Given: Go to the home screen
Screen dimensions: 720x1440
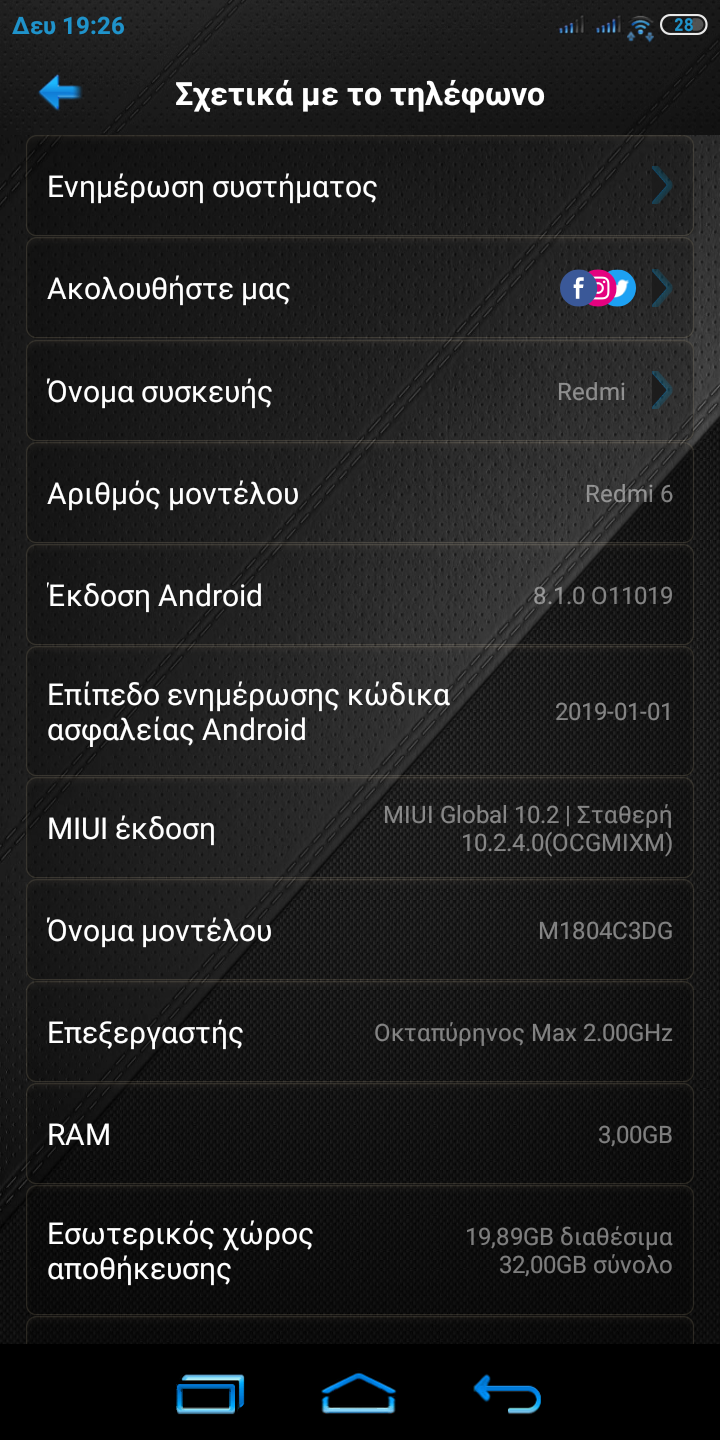Looking at the screenshot, I should (x=358, y=1393).
